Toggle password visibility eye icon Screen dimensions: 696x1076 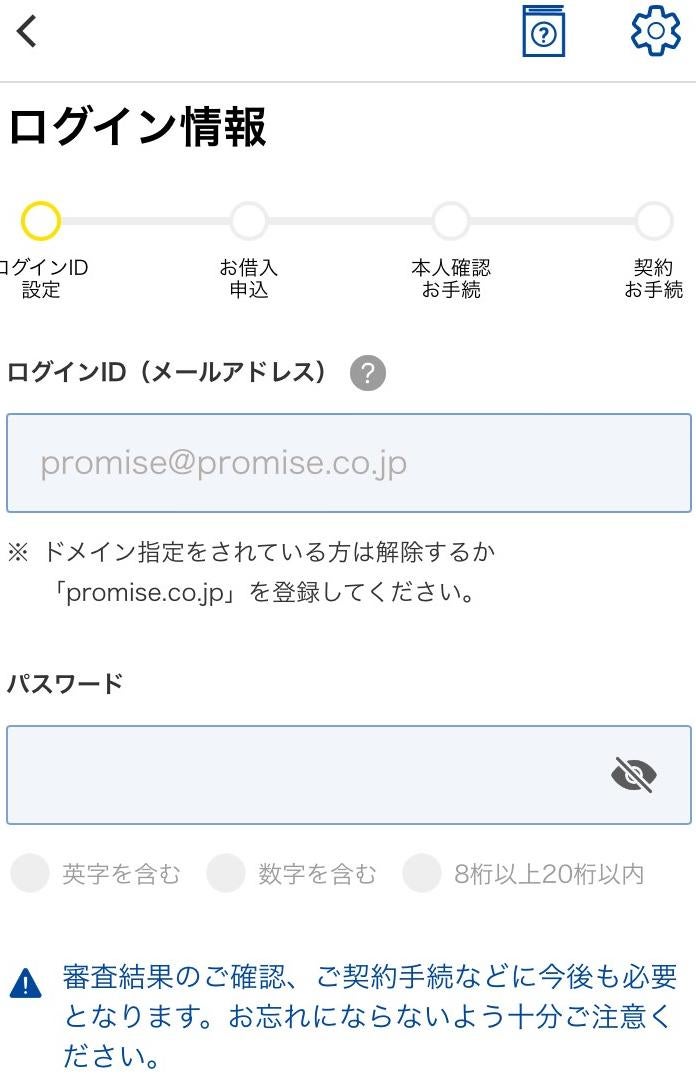tap(633, 775)
